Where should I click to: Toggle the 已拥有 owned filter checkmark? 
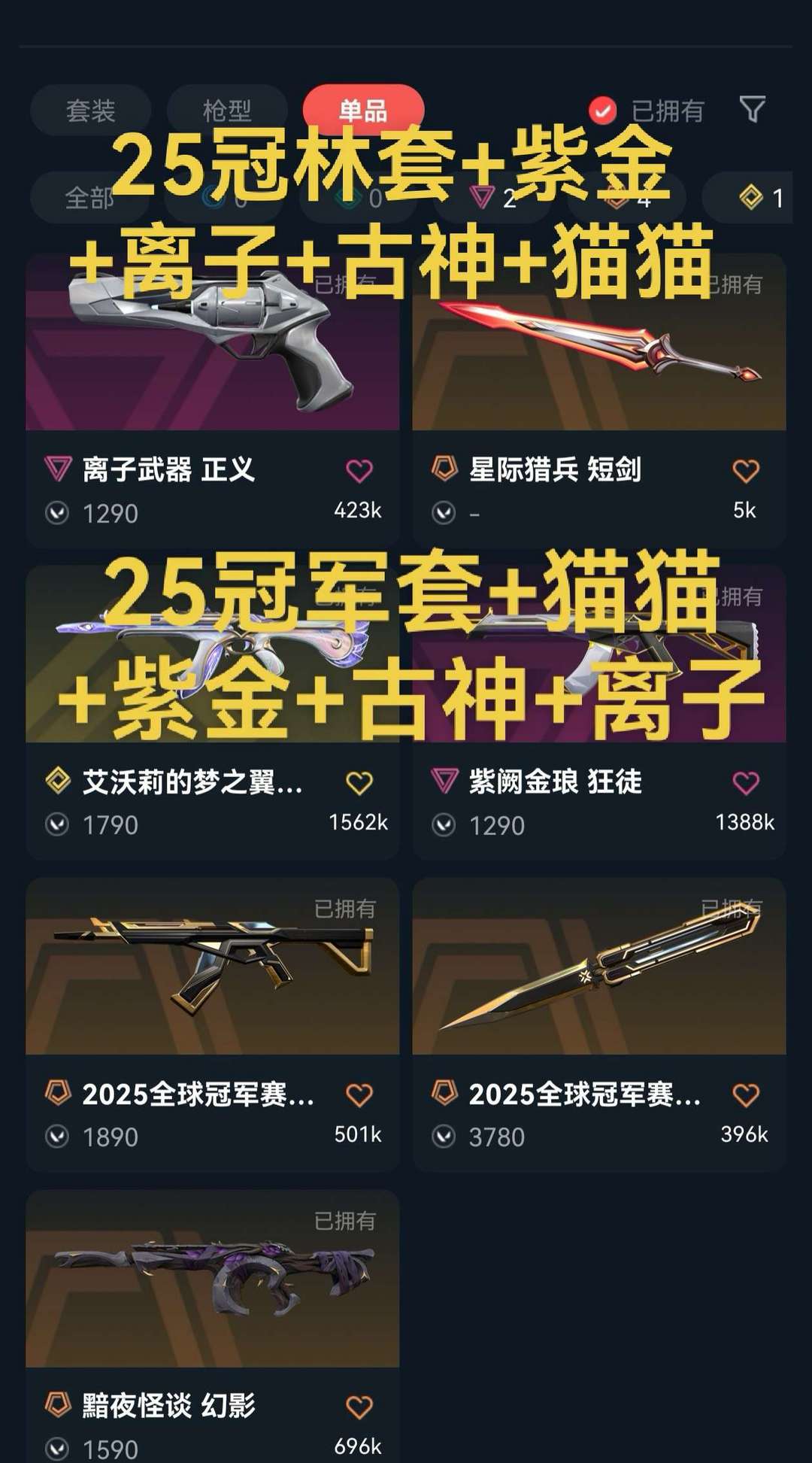(x=601, y=111)
